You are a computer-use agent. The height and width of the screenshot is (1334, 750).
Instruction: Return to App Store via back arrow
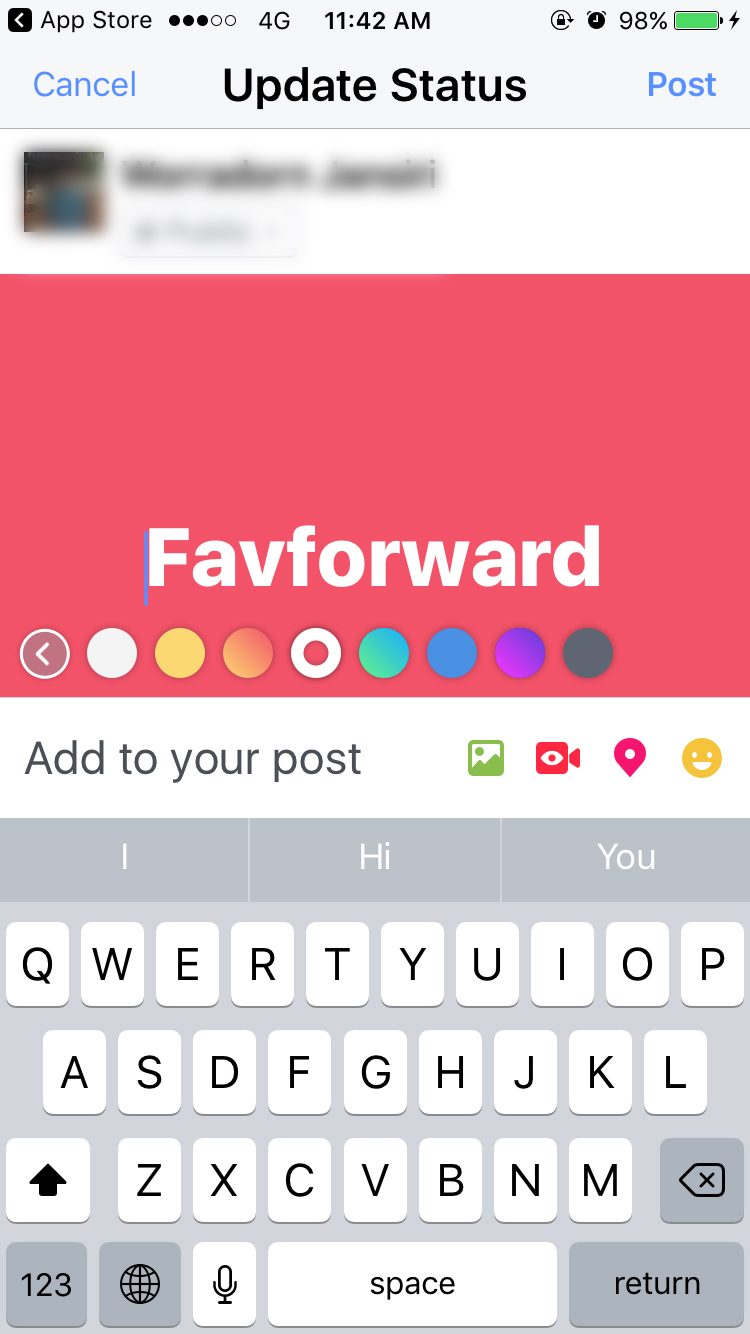coord(20,20)
